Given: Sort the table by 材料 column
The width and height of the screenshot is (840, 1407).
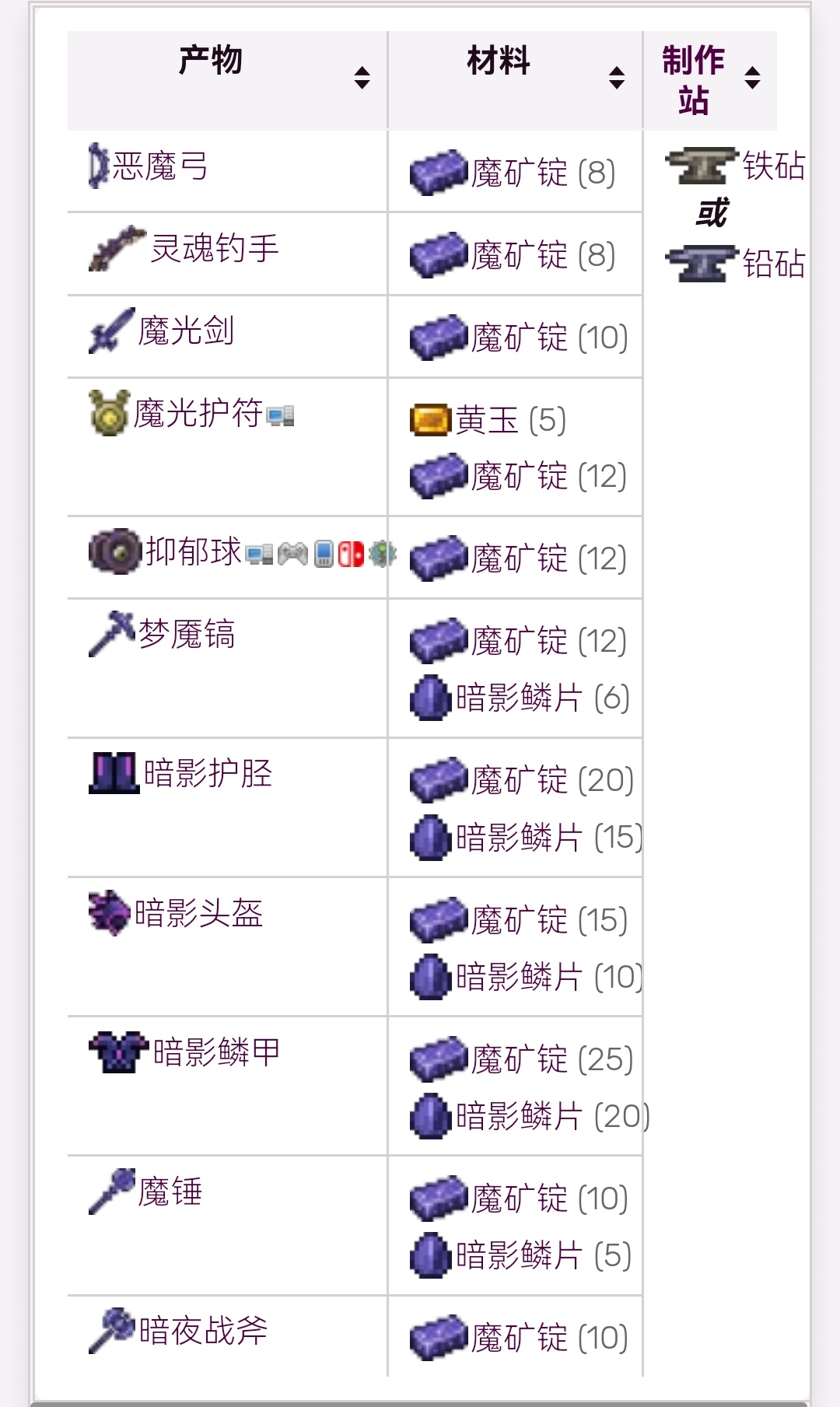Looking at the screenshot, I should click(617, 78).
